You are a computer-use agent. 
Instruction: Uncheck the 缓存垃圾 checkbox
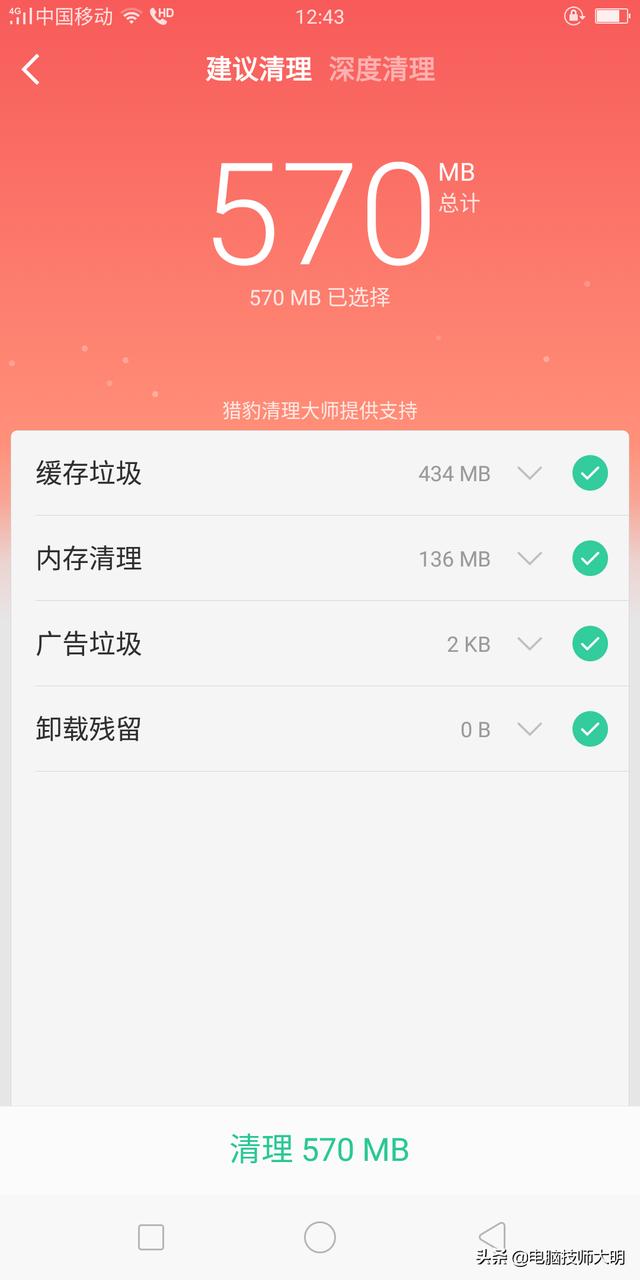pos(590,473)
